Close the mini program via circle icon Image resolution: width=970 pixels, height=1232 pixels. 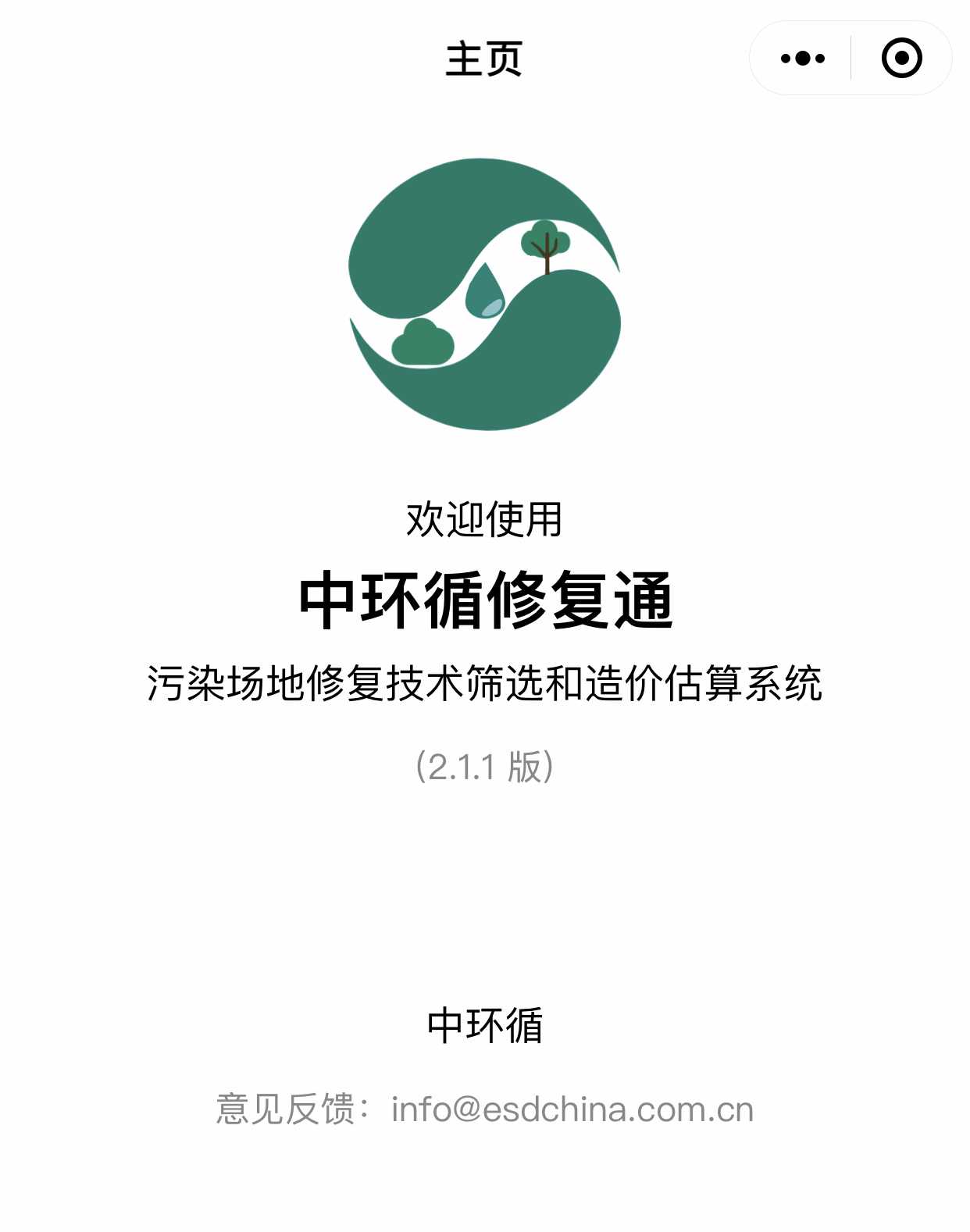(901, 59)
